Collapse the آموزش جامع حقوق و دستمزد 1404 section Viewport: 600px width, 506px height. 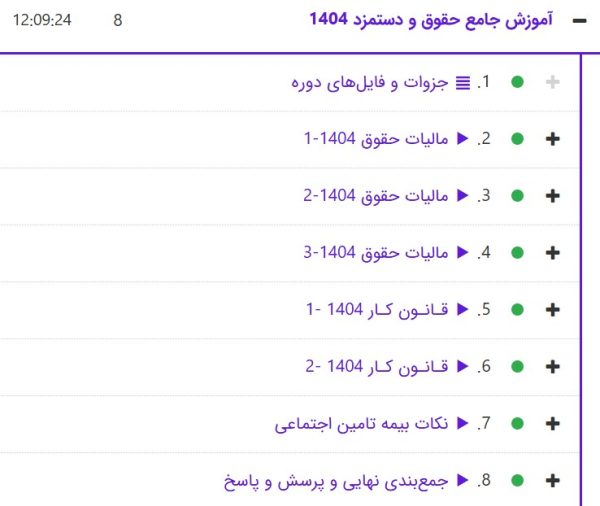click(x=578, y=20)
